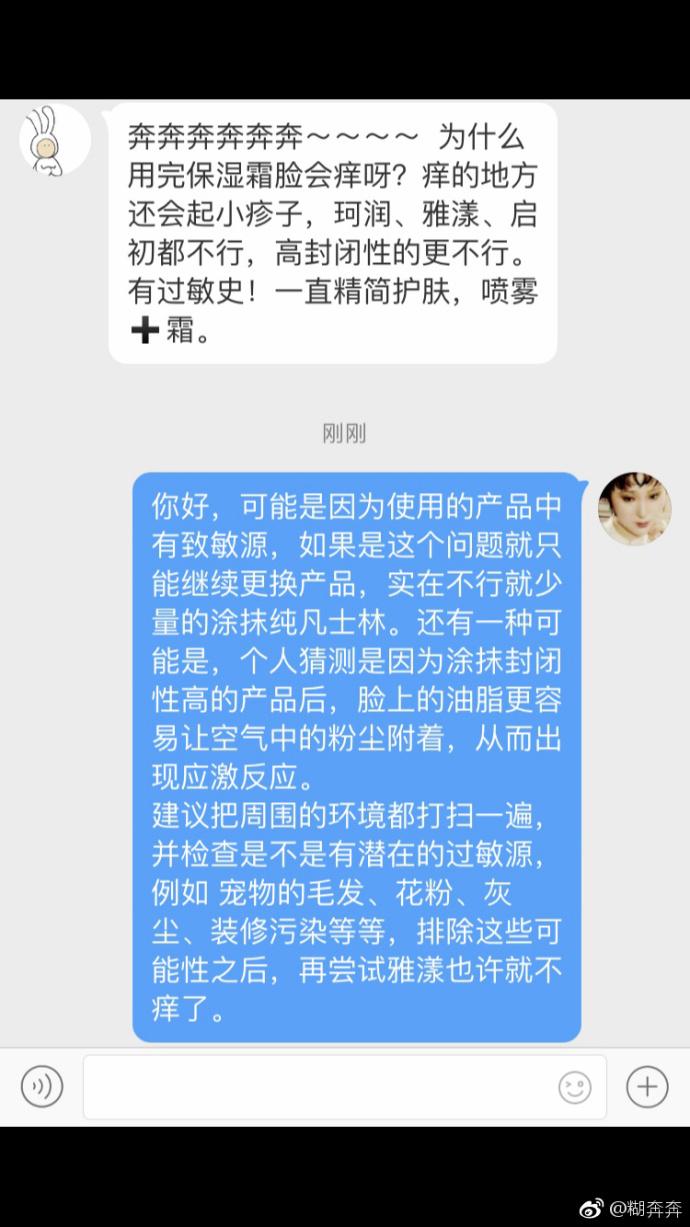The image size is (690, 1227).
Task: Switch to voice message input
Action: (42, 1086)
